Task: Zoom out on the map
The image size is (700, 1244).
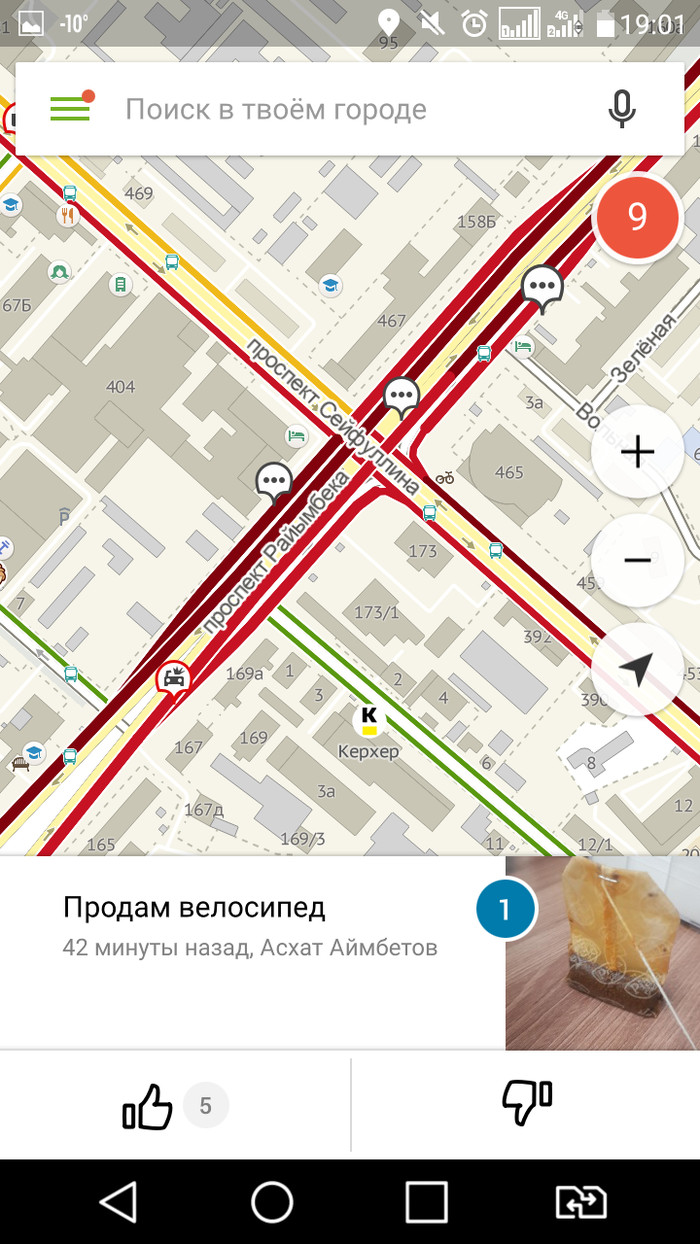Action: [637, 560]
